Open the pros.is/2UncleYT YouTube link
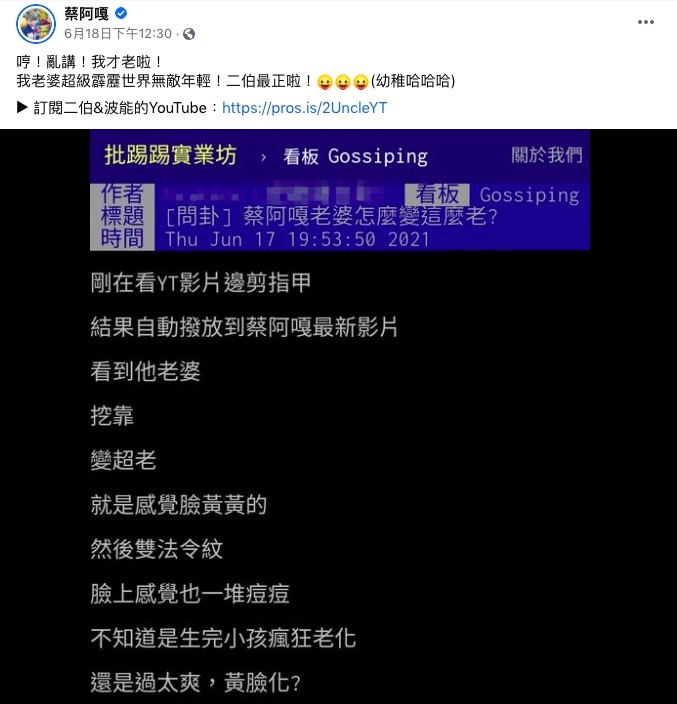This screenshot has height=704, width=677. coord(304,107)
